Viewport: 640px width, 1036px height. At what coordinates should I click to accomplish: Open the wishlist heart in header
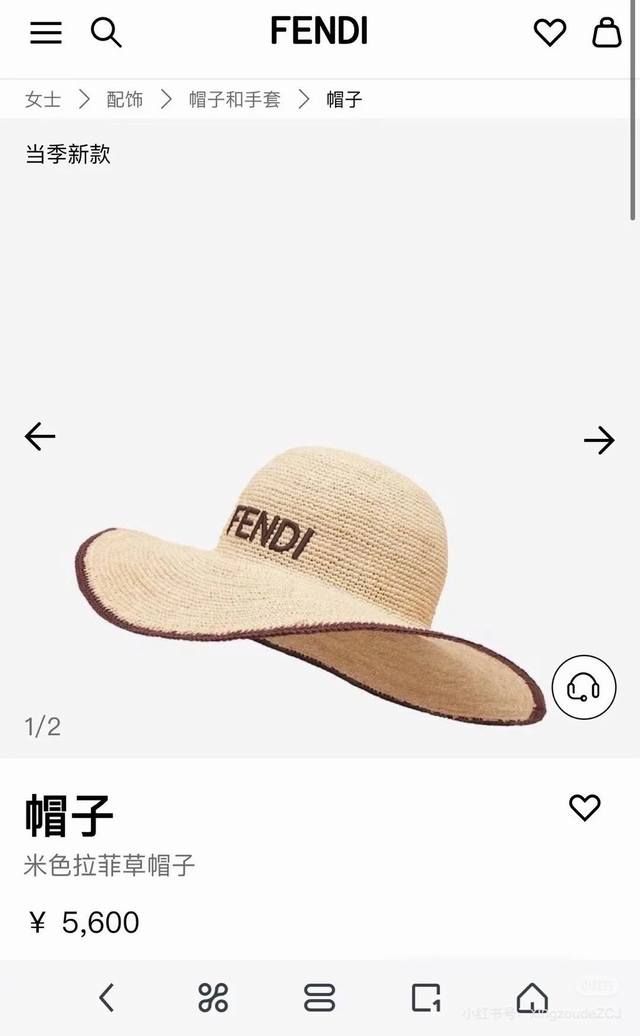coord(549,33)
